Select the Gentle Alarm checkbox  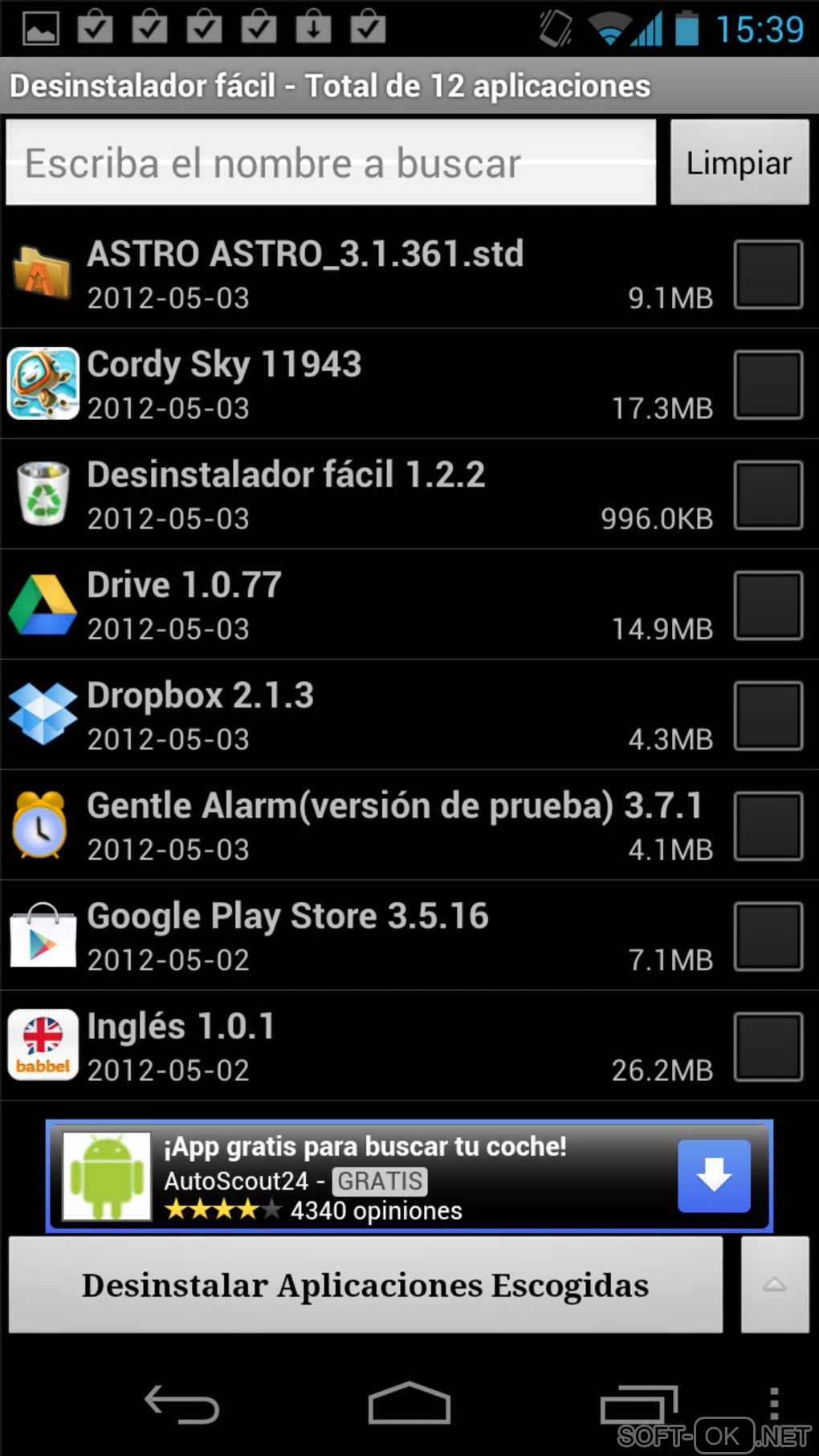[x=768, y=826]
